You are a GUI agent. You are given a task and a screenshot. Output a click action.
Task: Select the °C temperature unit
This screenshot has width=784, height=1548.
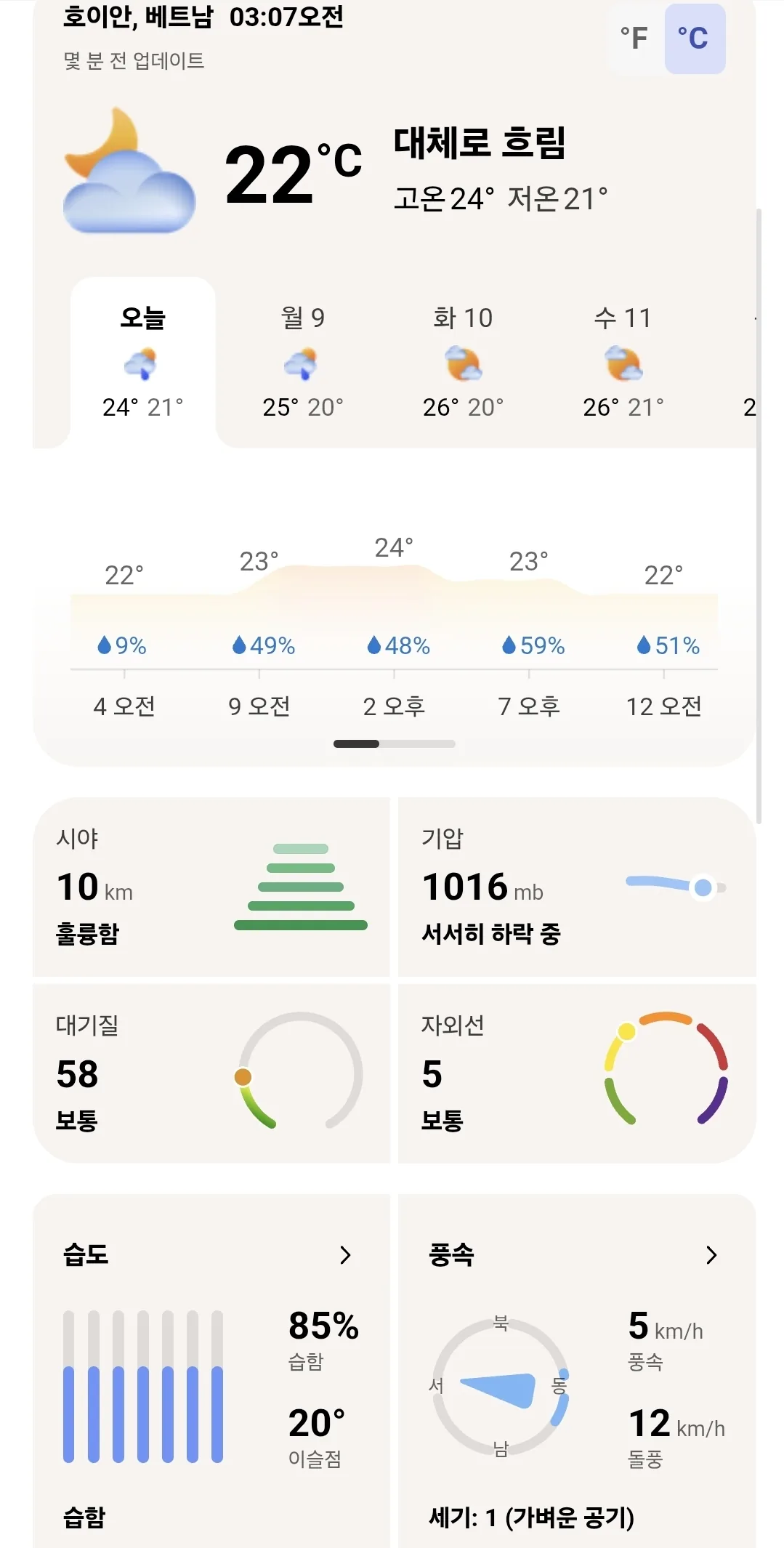pos(695,39)
